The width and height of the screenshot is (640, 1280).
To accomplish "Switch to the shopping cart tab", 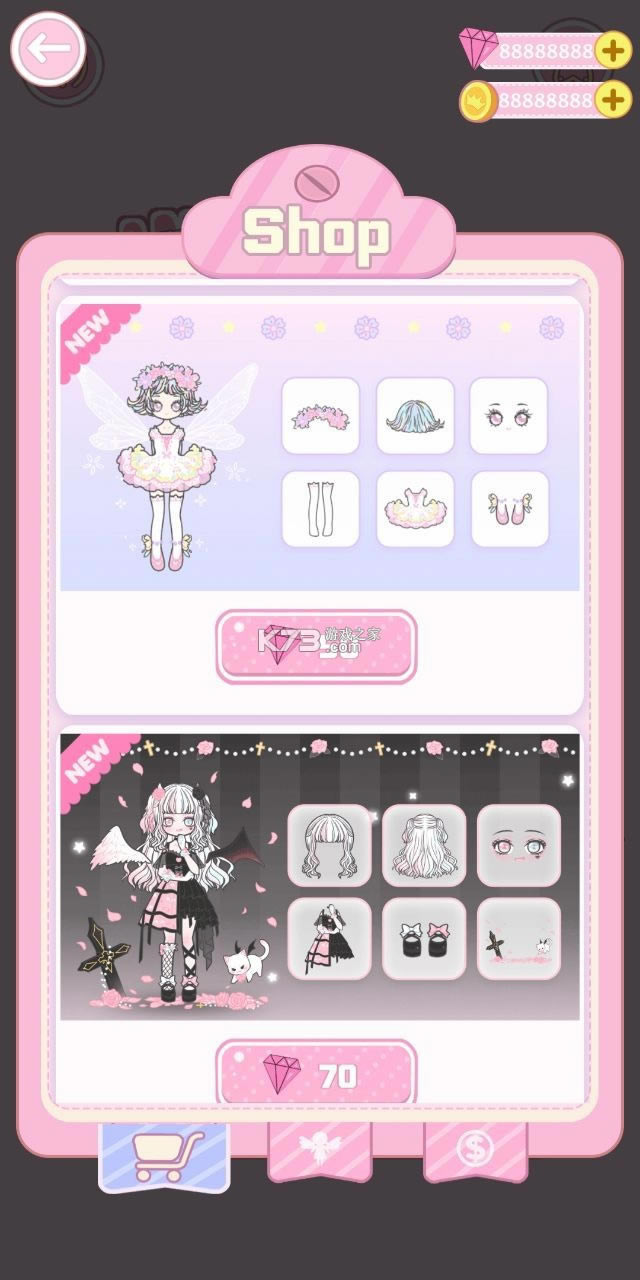I will pos(164,1156).
